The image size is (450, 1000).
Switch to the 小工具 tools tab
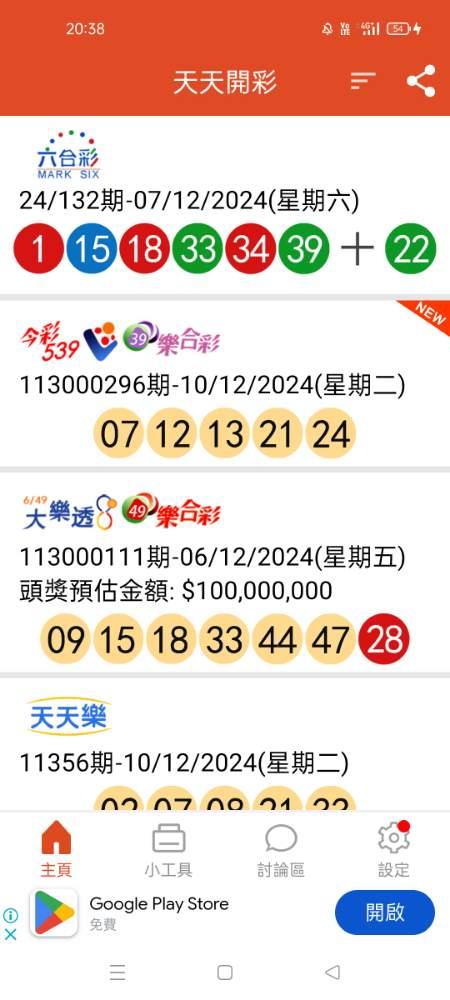(169, 849)
